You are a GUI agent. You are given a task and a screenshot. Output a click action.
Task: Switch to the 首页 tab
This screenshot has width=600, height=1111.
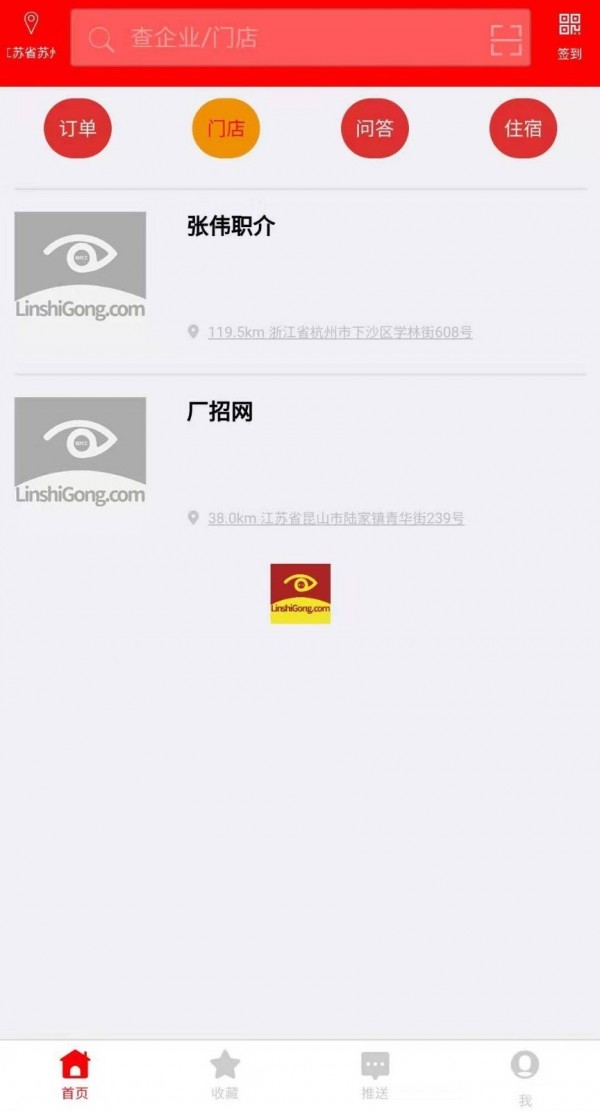click(75, 1074)
